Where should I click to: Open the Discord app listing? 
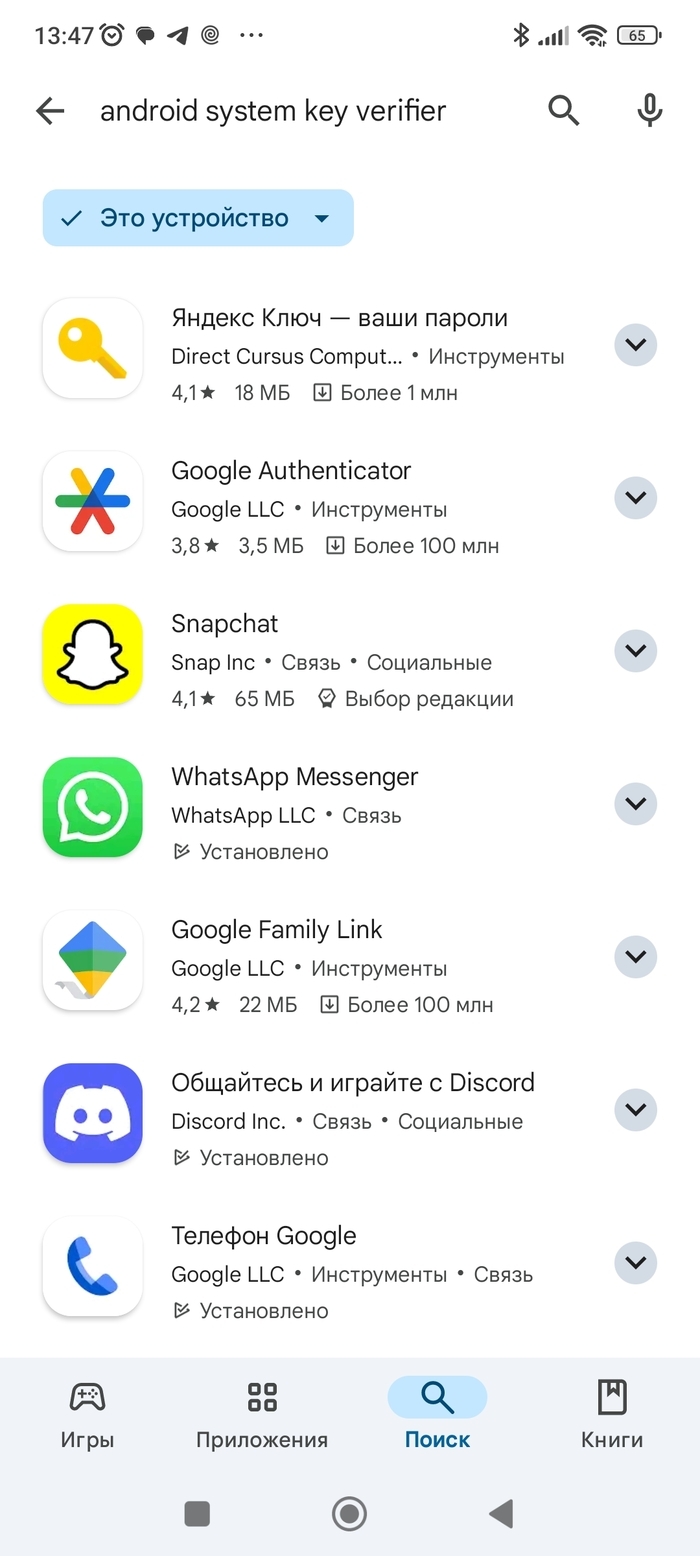[x=352, y=1083]
